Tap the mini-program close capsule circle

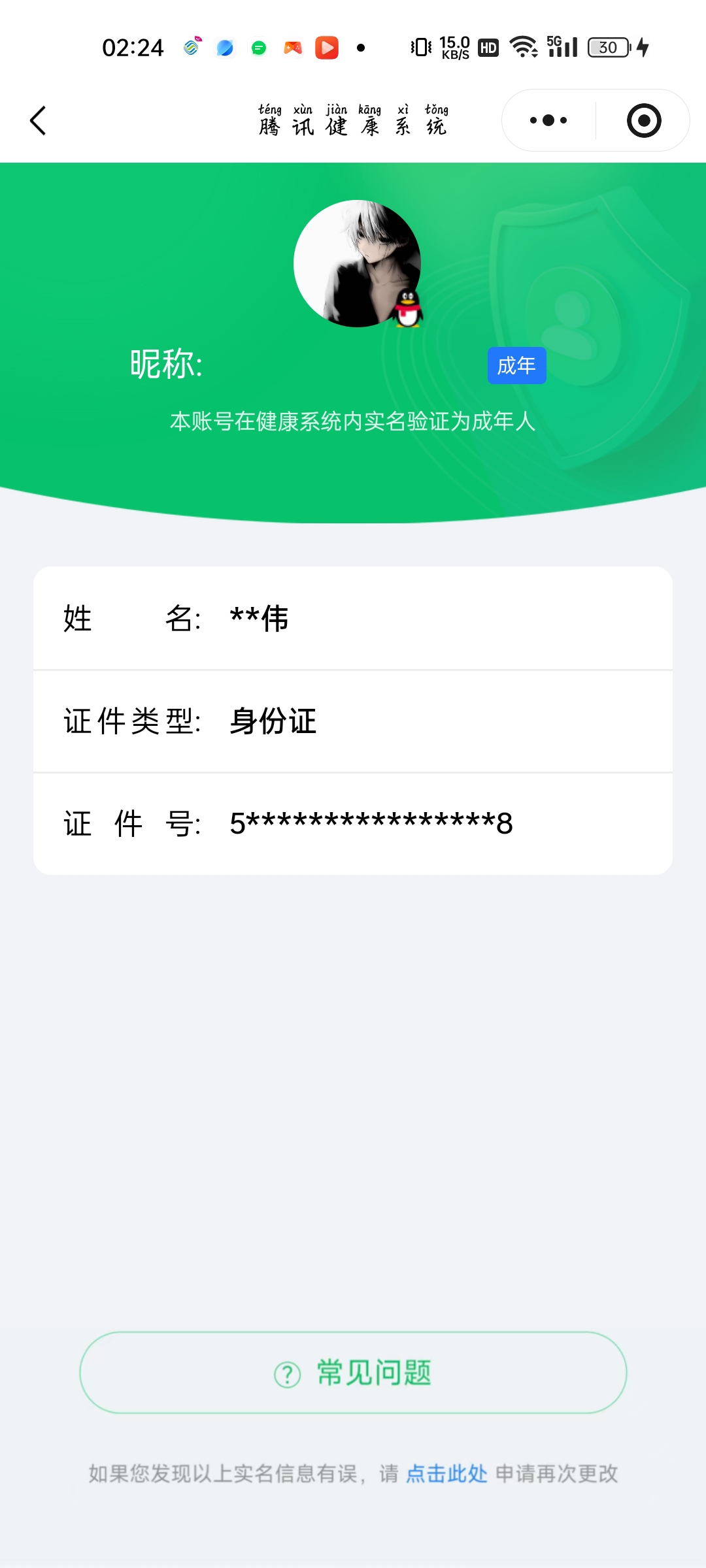[x=643, y=120]
